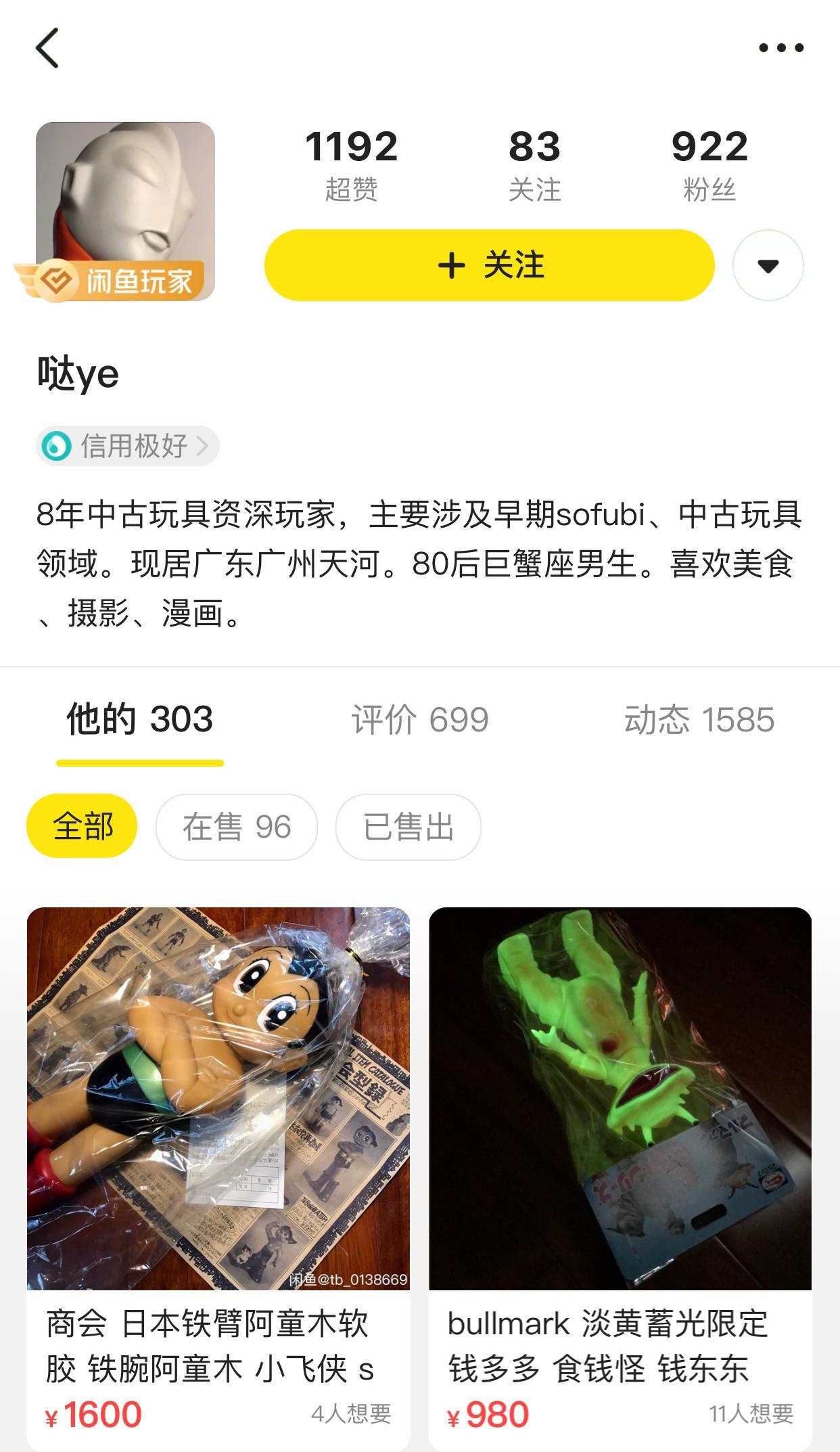Expand the dropdown arrow beside the follow button
This screenshot has height=1452, width=840.
pos(768,265)
